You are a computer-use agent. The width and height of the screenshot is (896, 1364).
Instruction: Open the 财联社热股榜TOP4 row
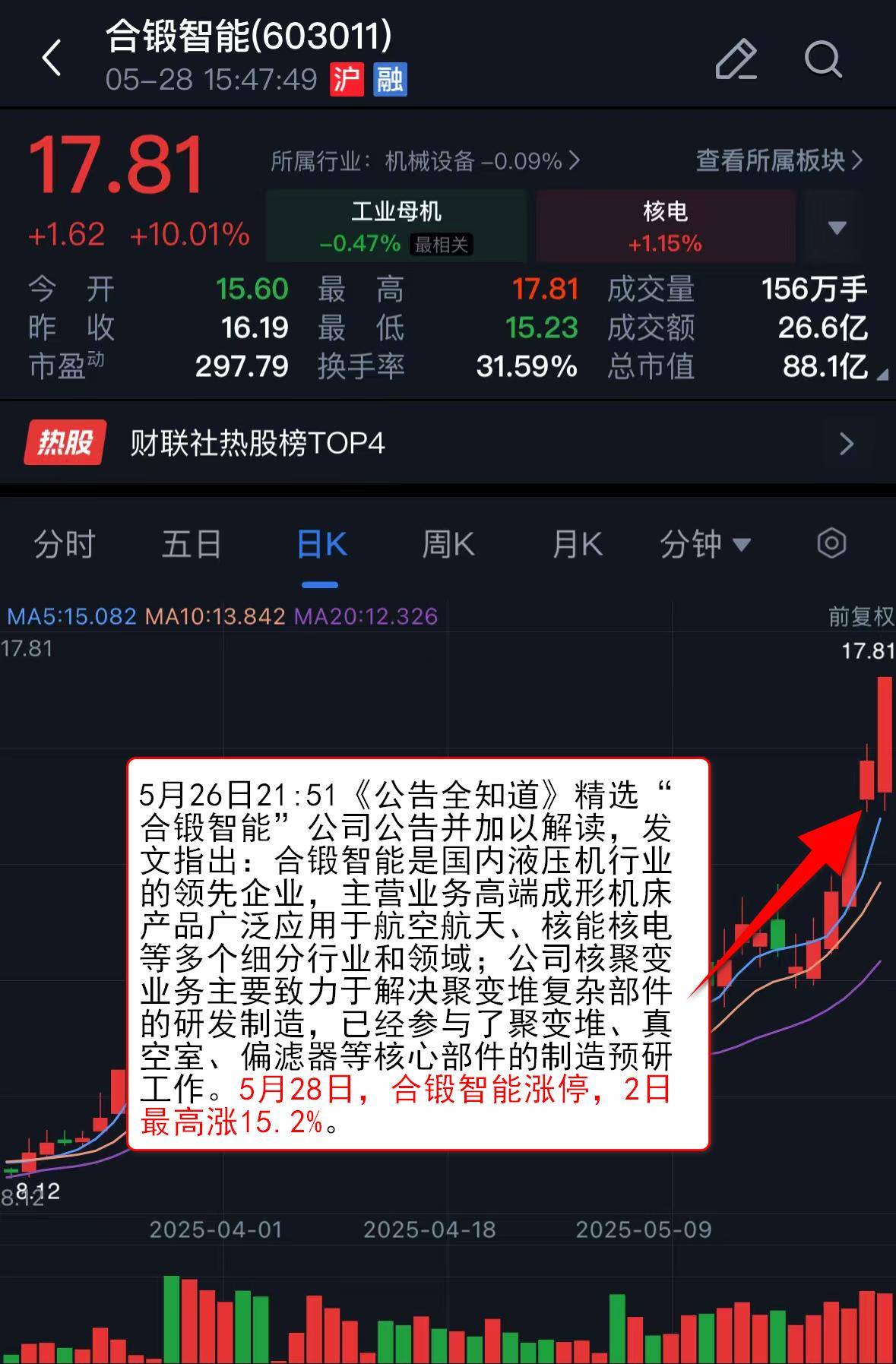(448, 443)
